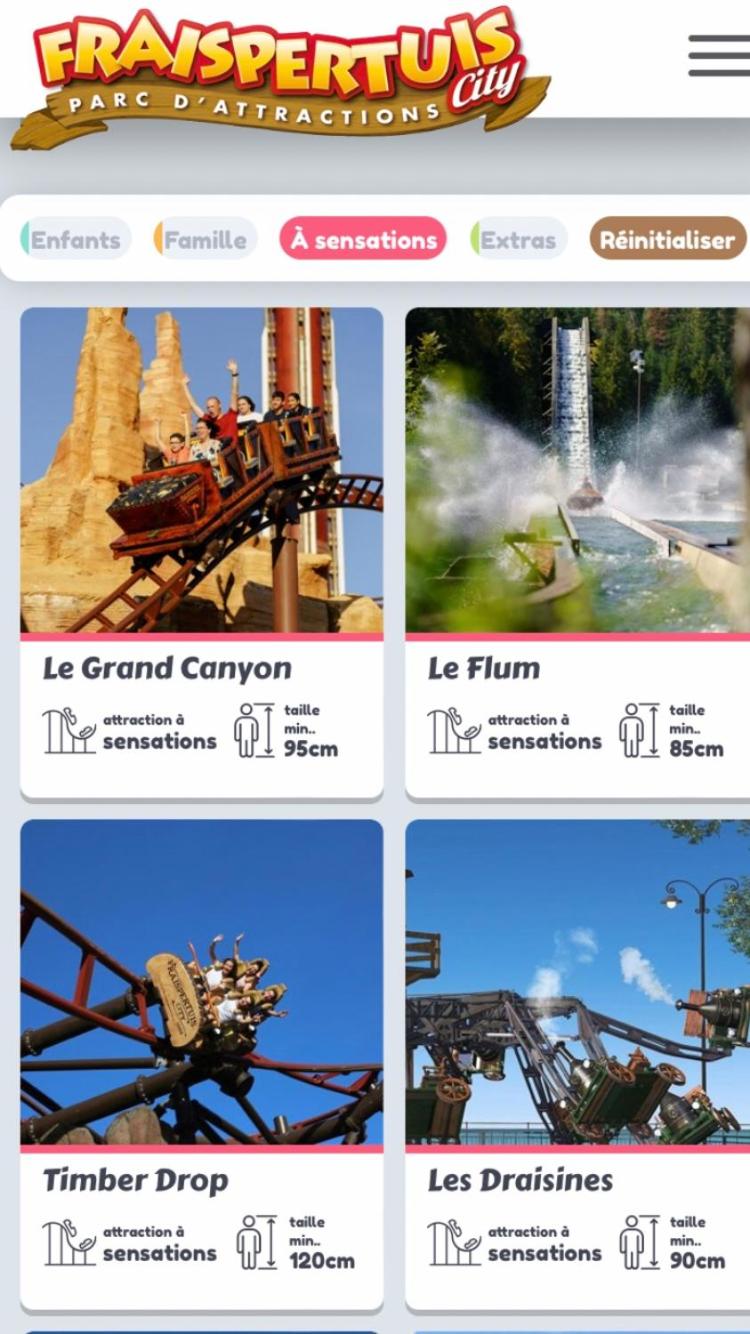
Task: Toggle the À sensations filter
Action: click(x=364, y=240)
